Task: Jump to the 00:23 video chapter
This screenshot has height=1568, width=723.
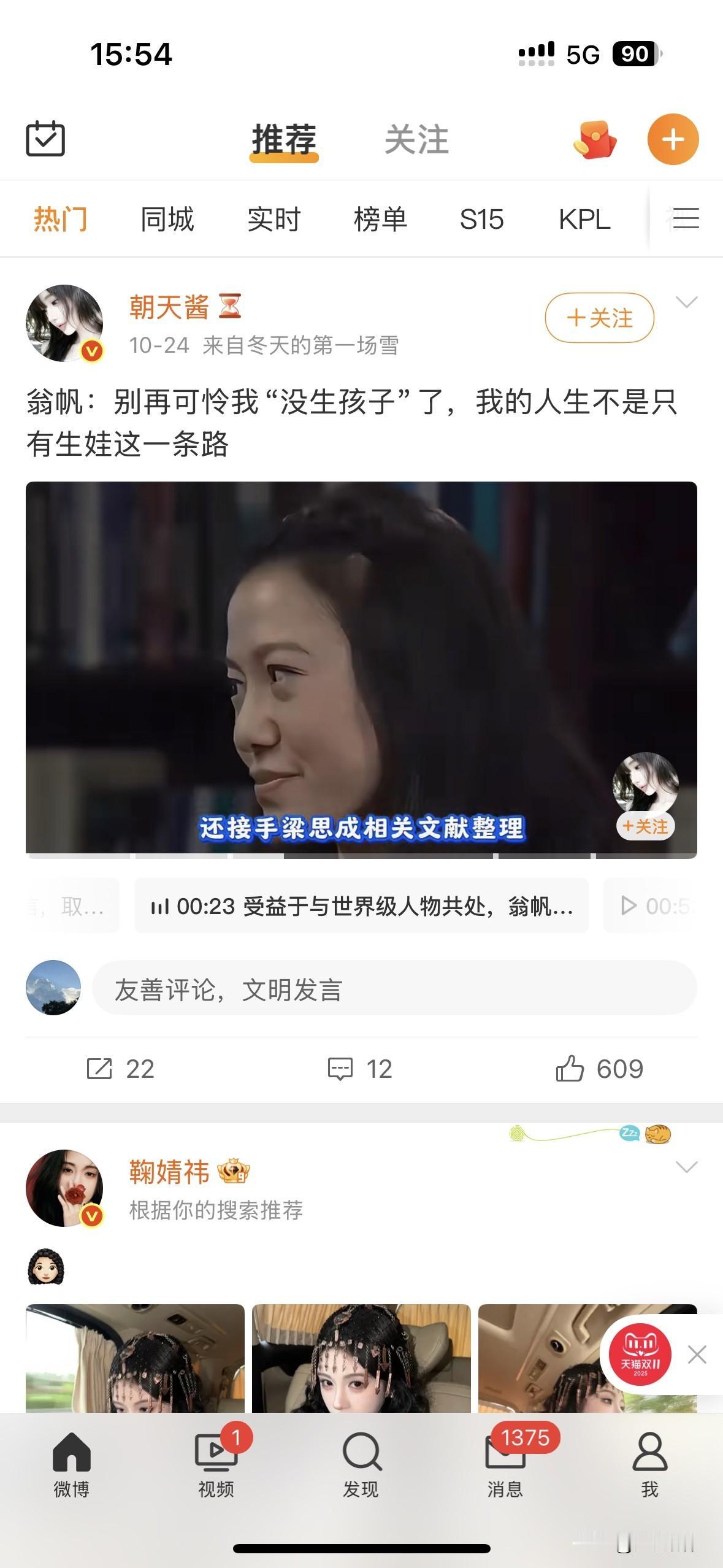Action: point(361,905)
